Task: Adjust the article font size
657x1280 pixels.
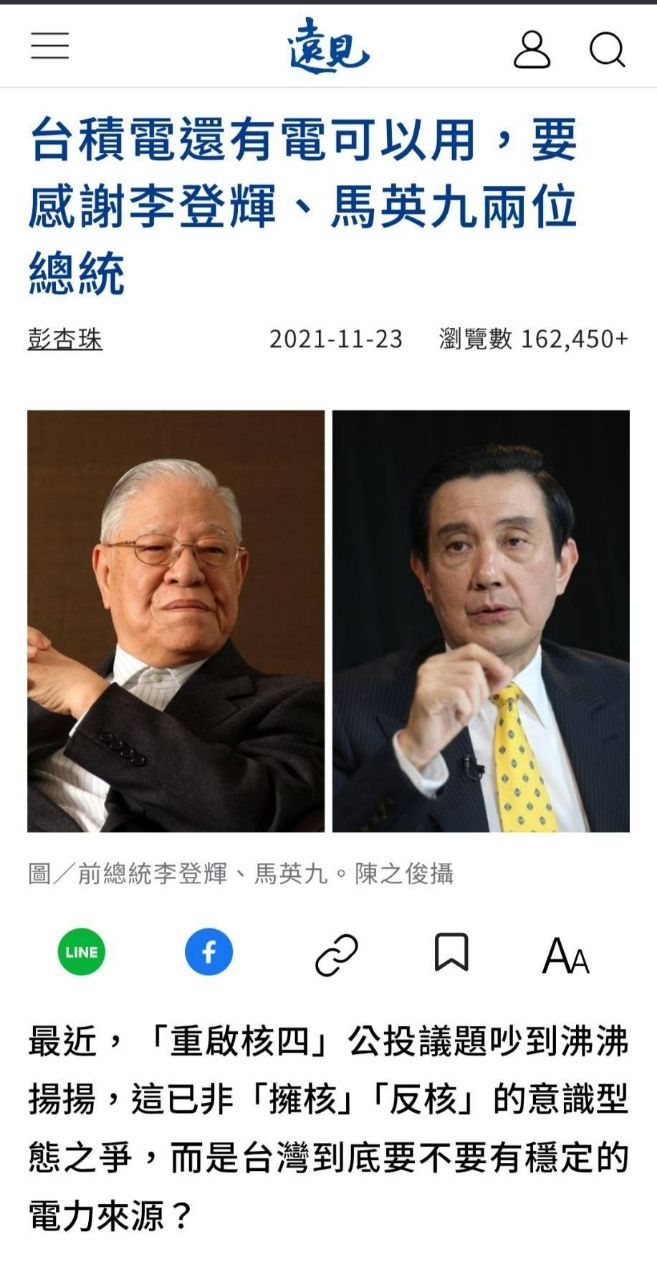Action: (x=566, y=956)
